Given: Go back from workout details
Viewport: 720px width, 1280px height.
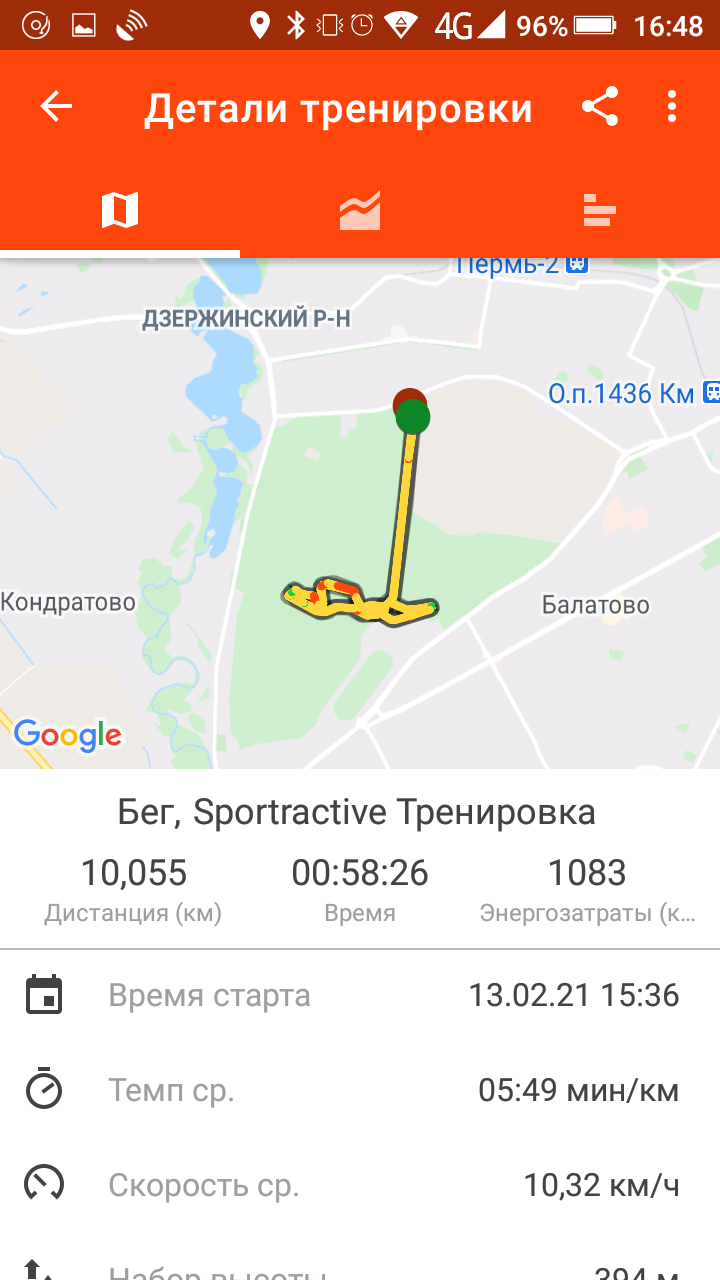Looking at the screenshot, I should point(56,107).
